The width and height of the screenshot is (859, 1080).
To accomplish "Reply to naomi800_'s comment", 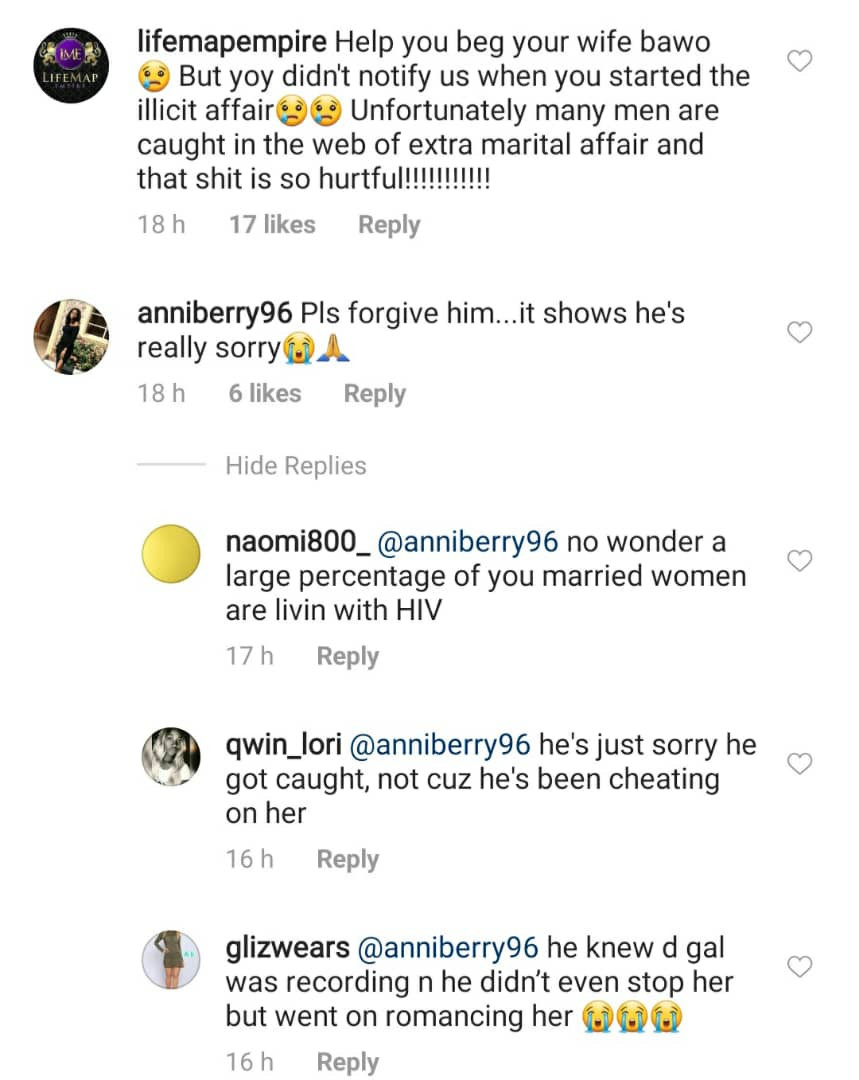I will (x=347, y=657).
